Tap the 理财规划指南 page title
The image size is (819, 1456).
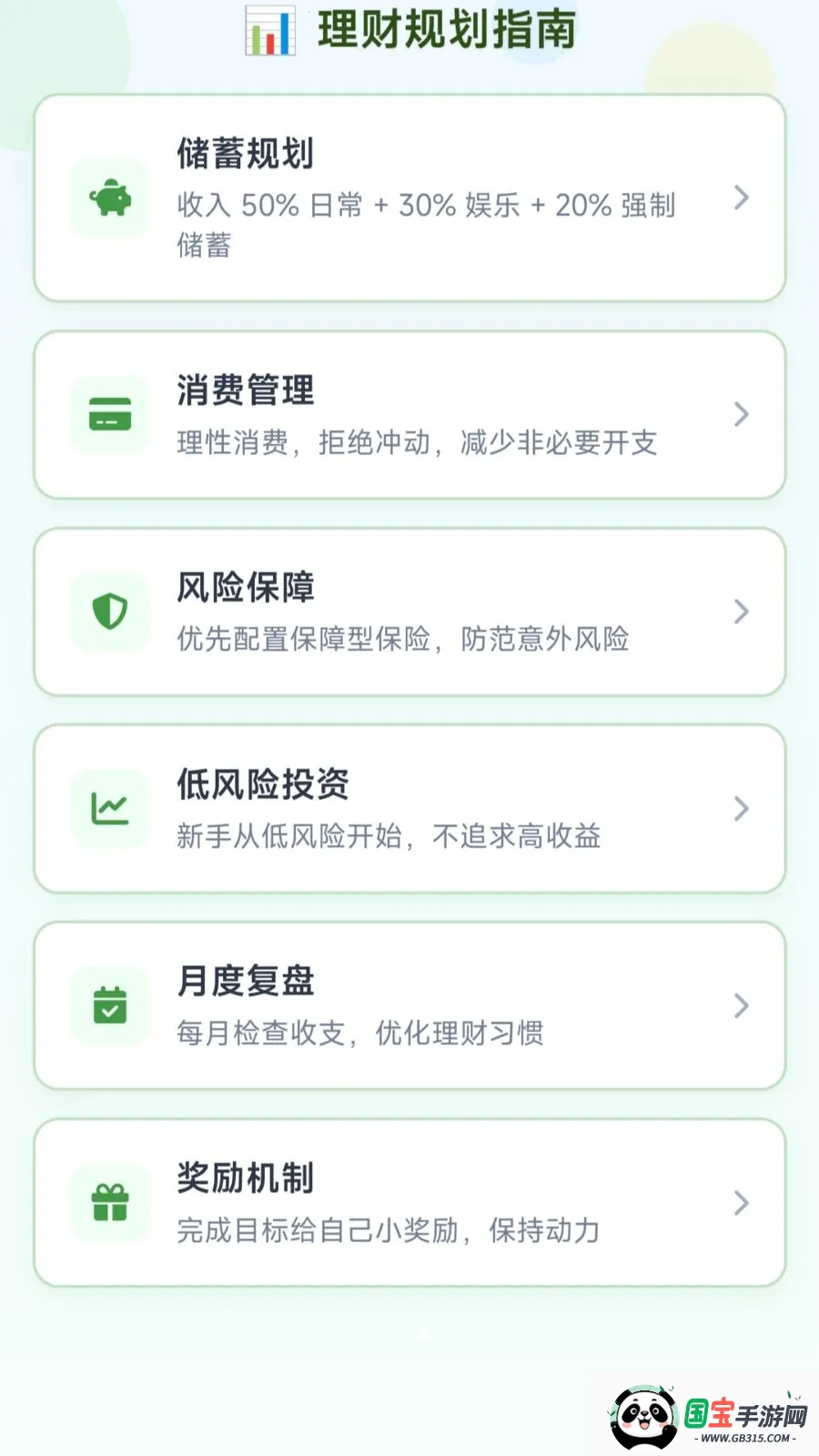click(x=446, y=27)
